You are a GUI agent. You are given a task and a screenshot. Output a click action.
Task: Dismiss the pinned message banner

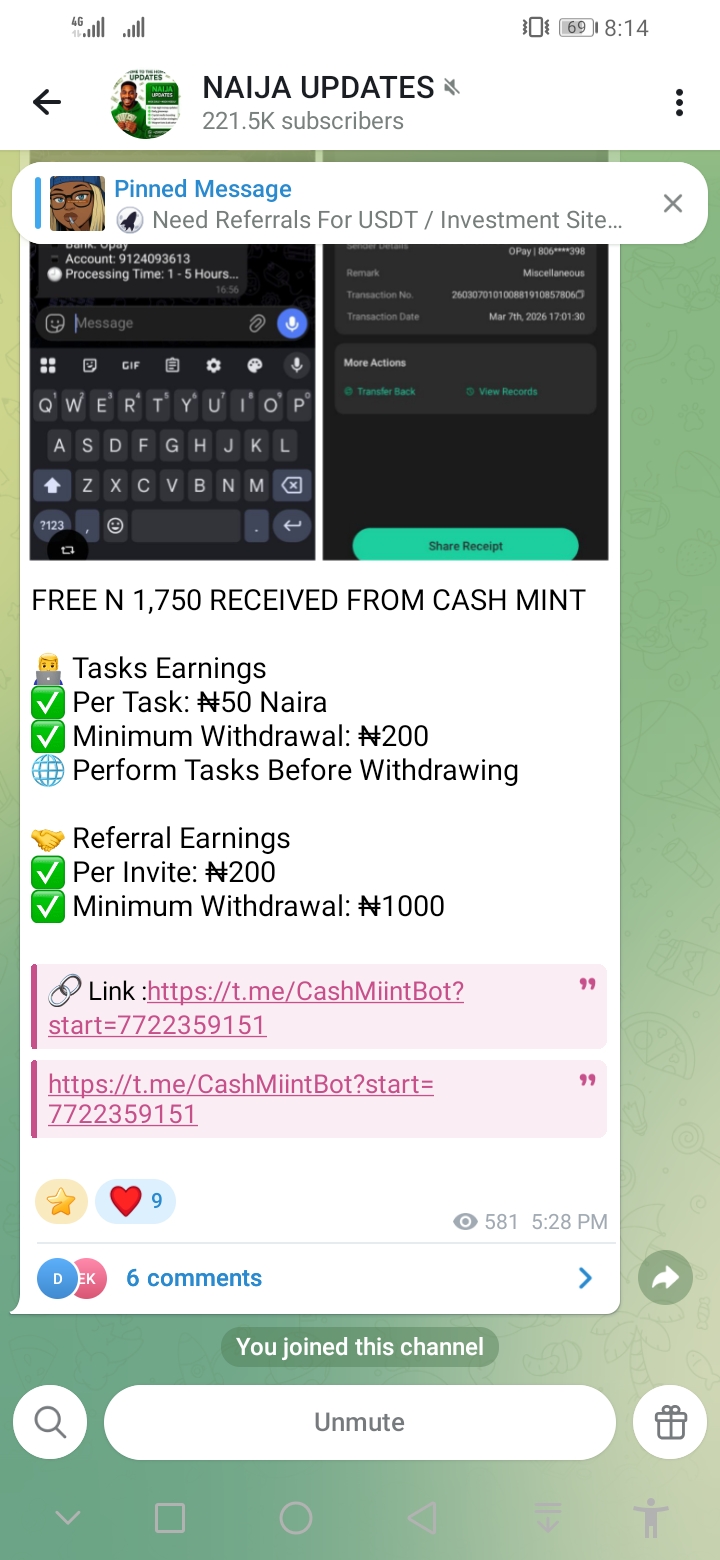pyautogui.click(x=673, y=204)
